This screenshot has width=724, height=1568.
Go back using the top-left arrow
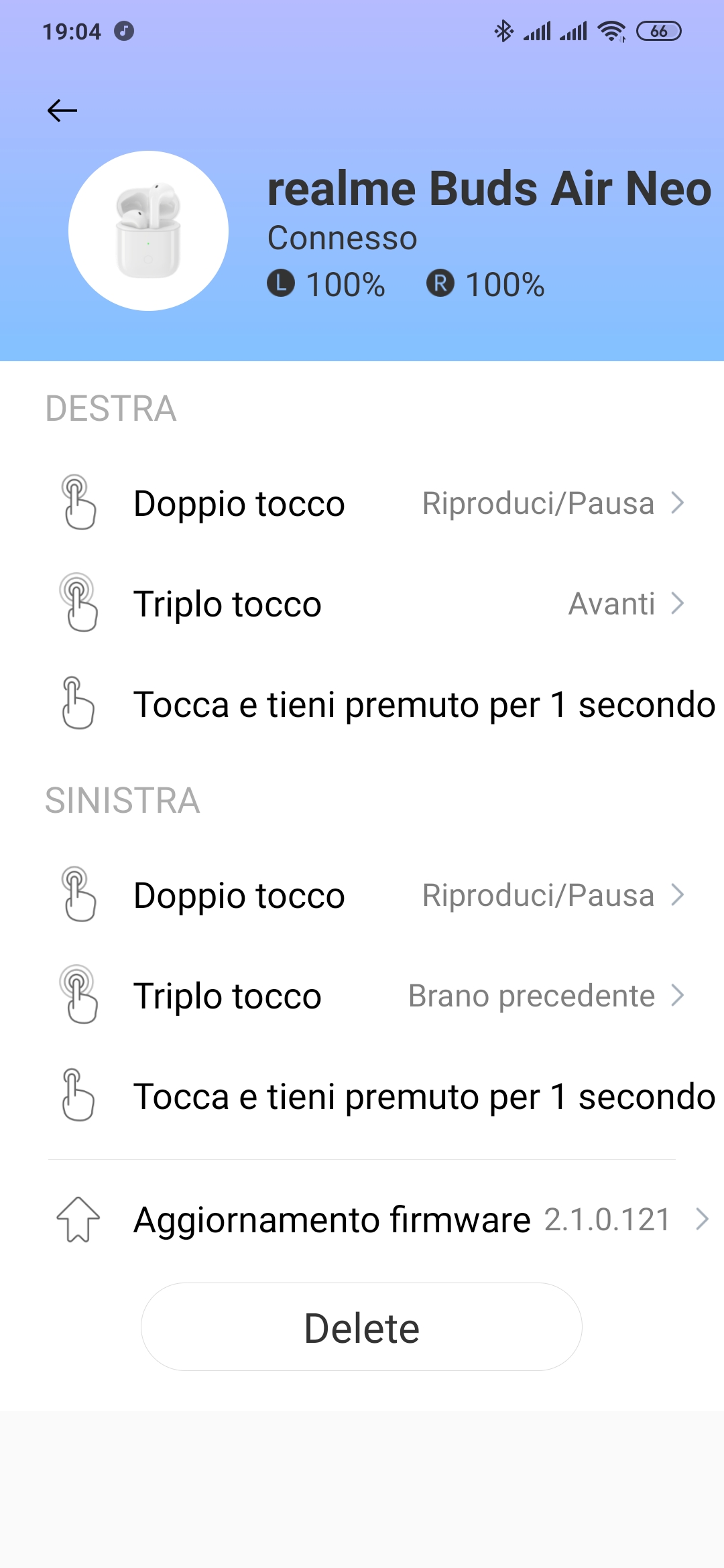[x=62, y=111]
